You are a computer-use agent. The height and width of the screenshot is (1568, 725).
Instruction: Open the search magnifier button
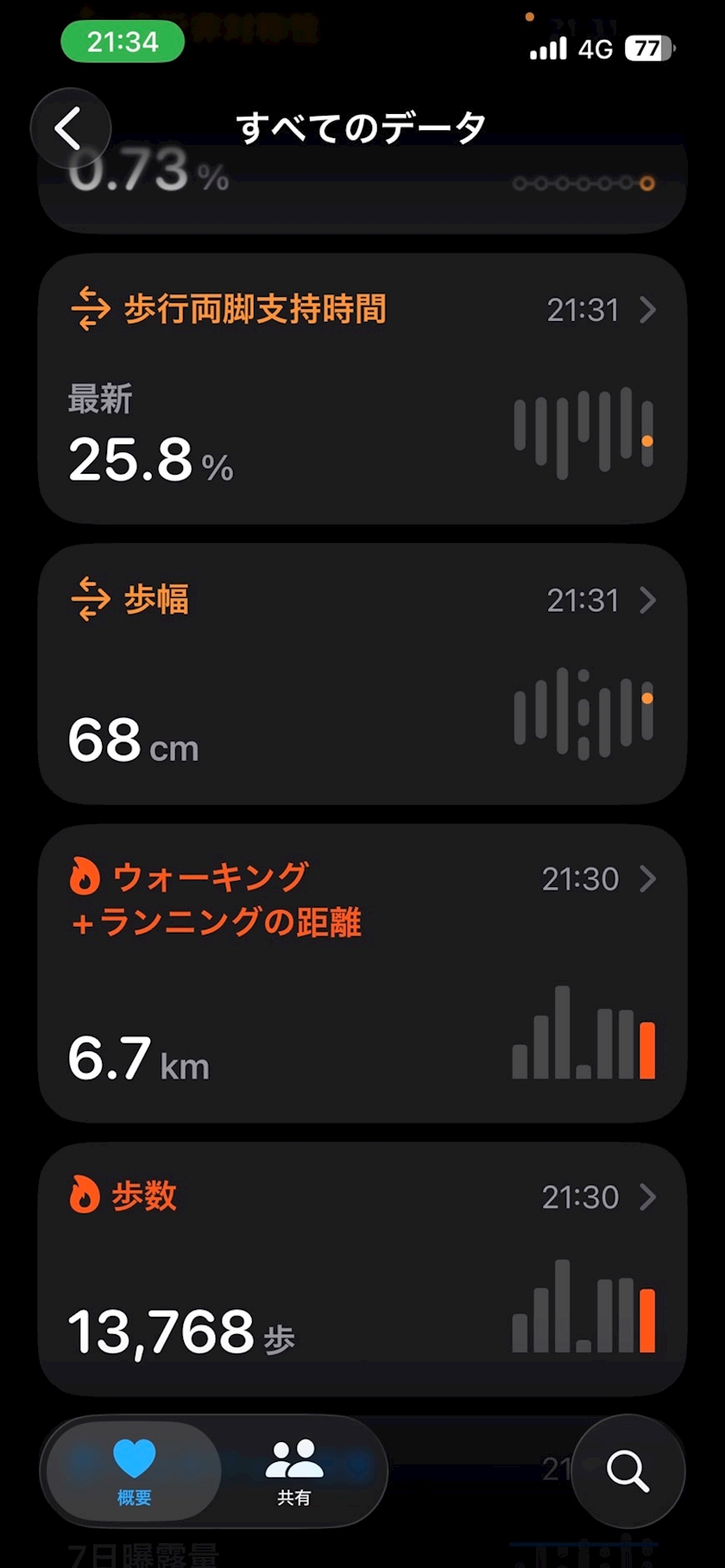click(x=627, y=1470)
